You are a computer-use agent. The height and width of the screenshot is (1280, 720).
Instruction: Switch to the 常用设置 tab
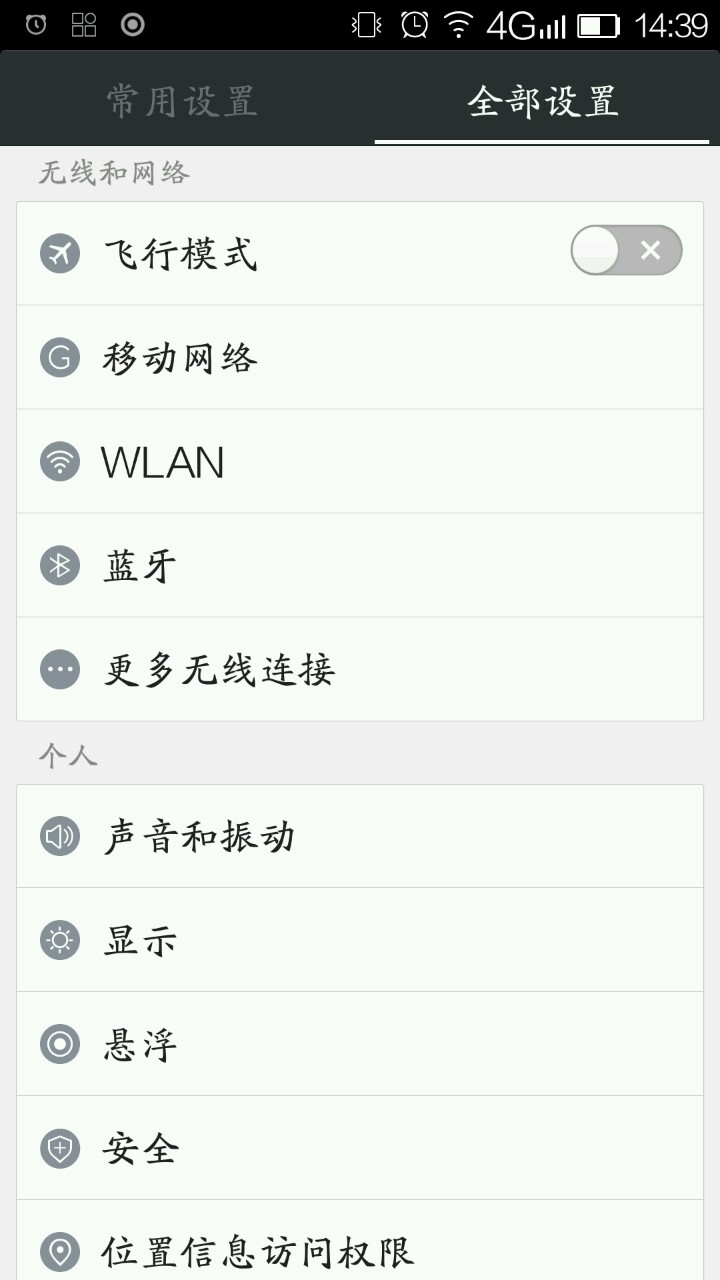coord(182,102)
